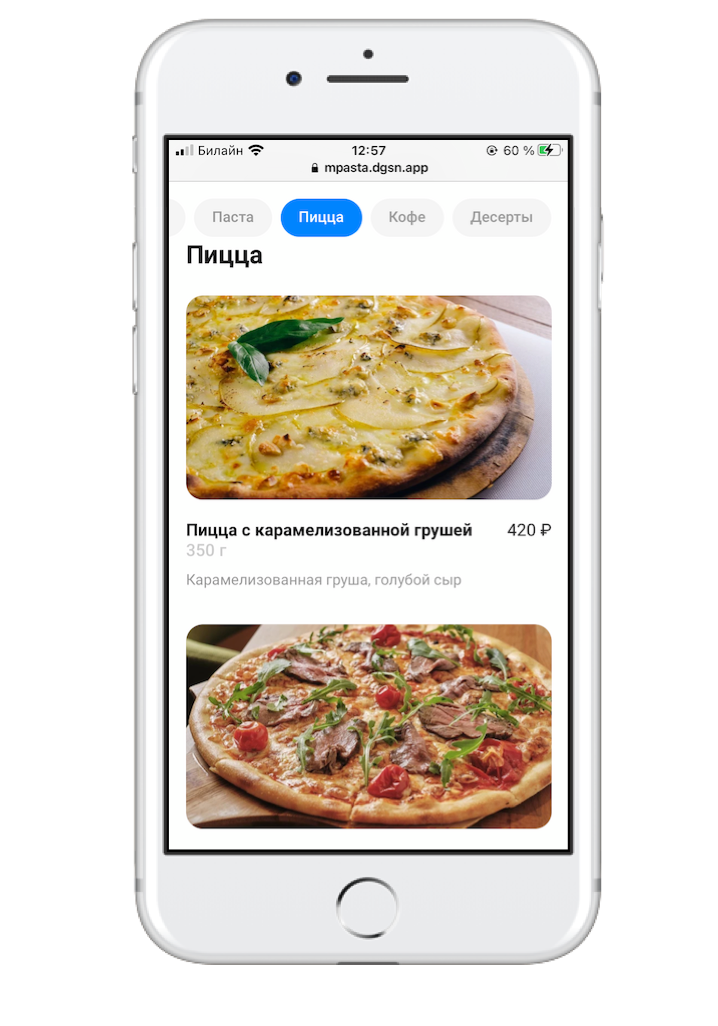The image size is (718, 1026).
Task: Switch to the Паста category chip
Action: [x=233, y=217]
